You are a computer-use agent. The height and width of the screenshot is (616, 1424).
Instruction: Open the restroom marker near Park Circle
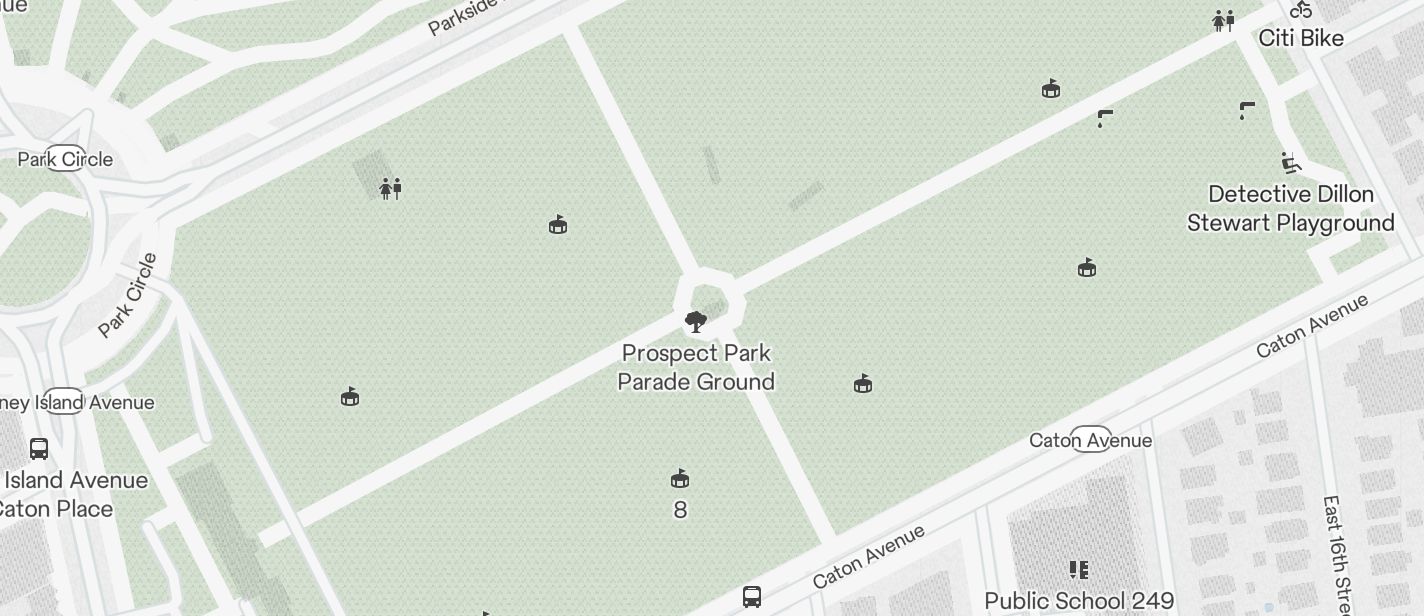pos(390,188)
